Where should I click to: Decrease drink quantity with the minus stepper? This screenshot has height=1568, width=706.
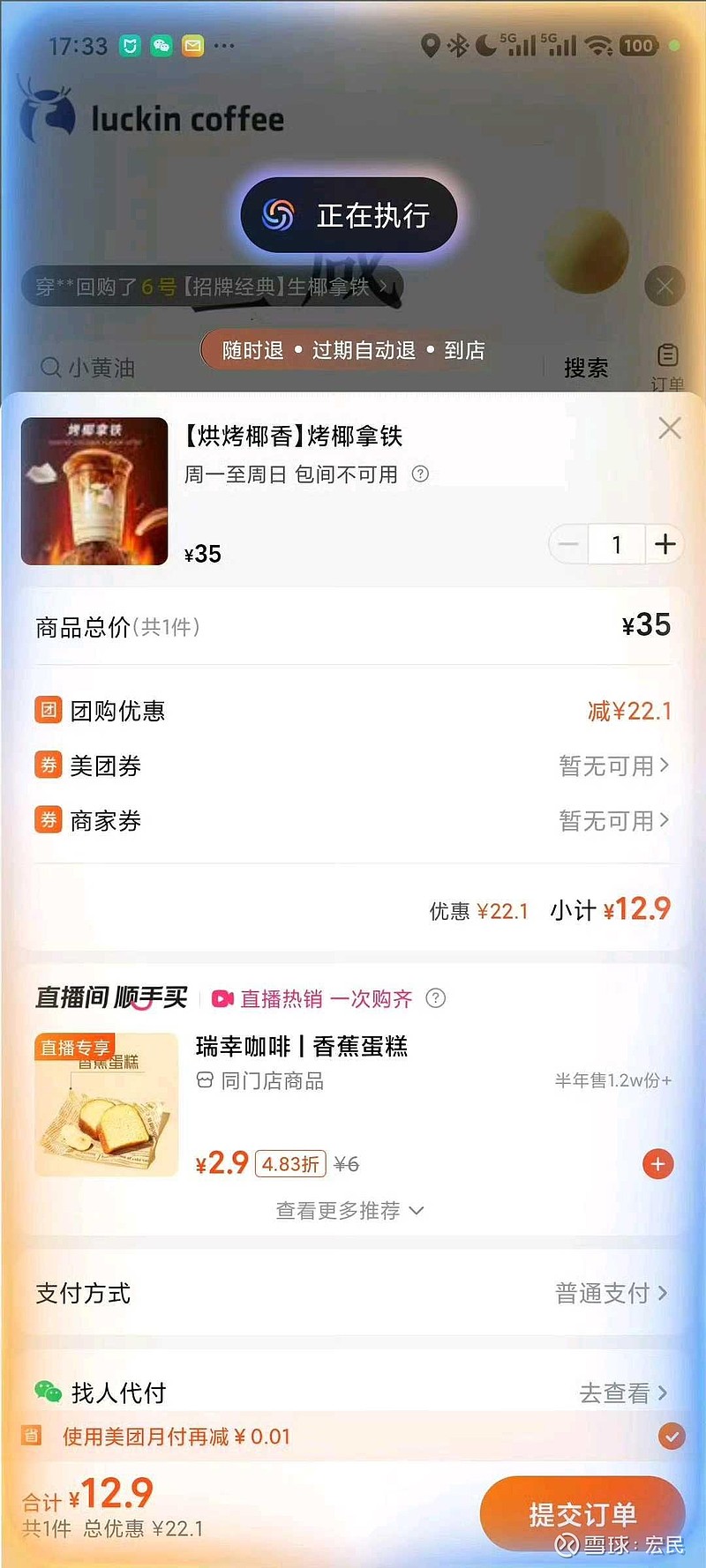(x=567, y=544)
